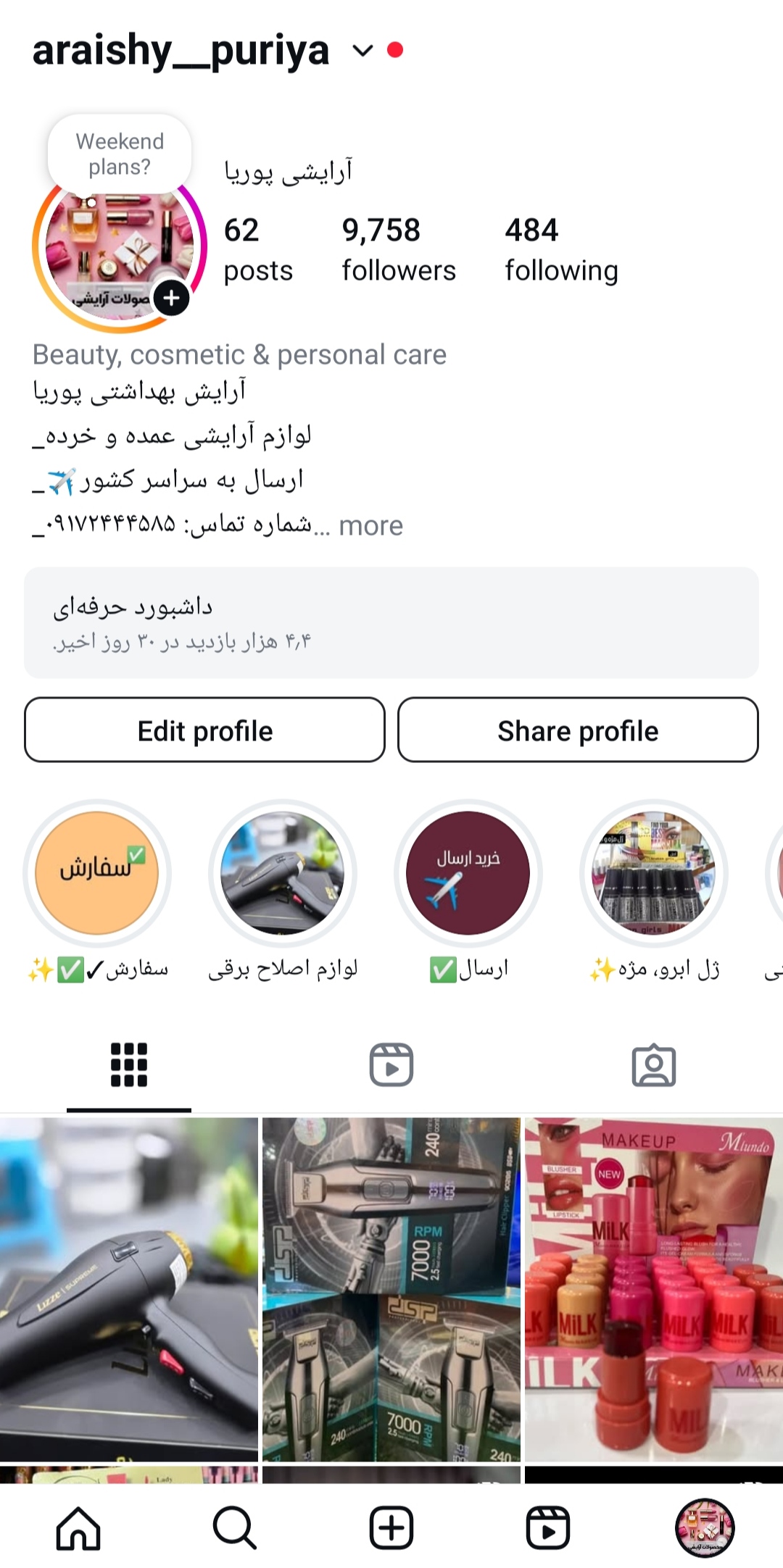Open the Milk Makeup blush sticks post
783x1568 pixels.
click(654, 1289)
